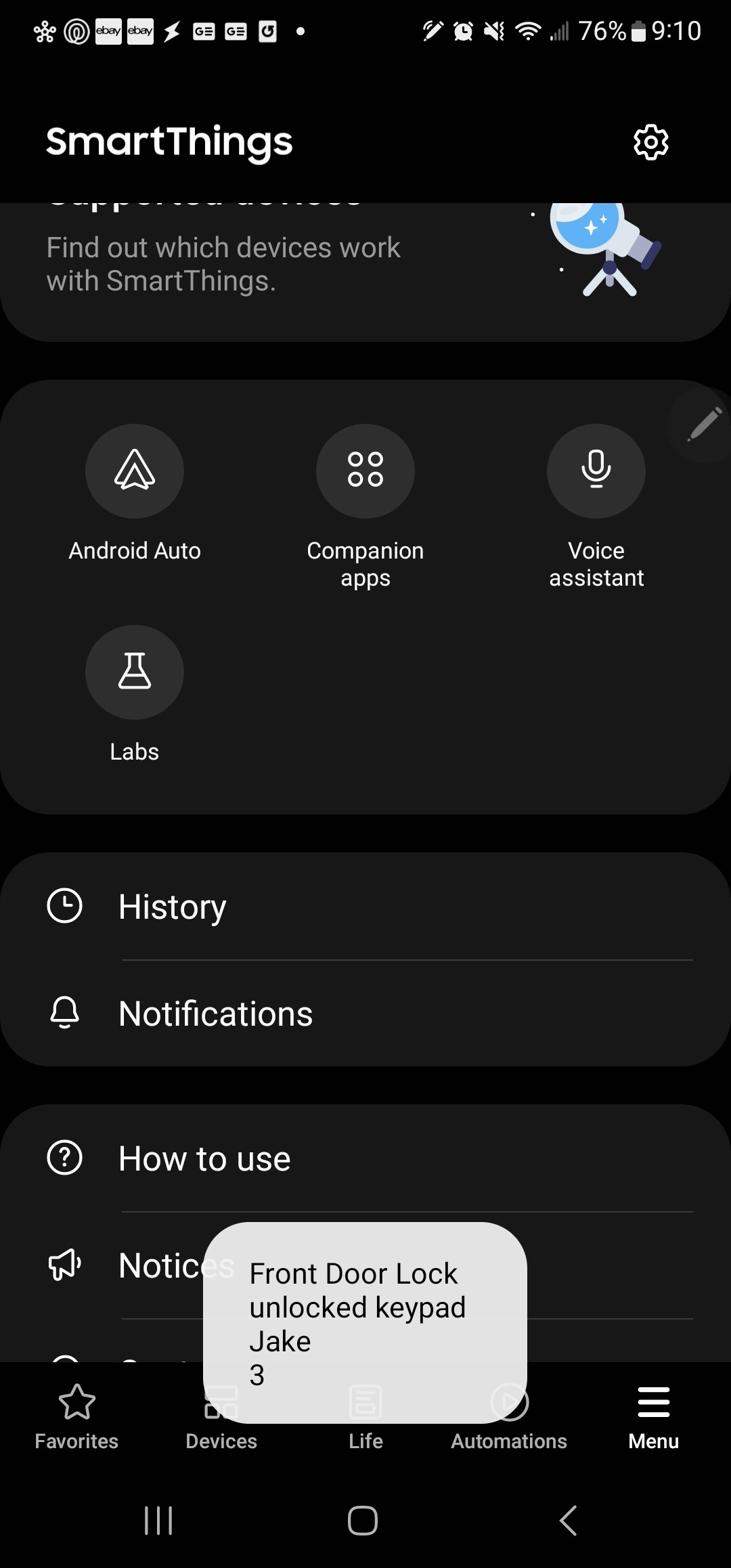Open Notifications row
731x1568 pixels.
point(365,1014)
